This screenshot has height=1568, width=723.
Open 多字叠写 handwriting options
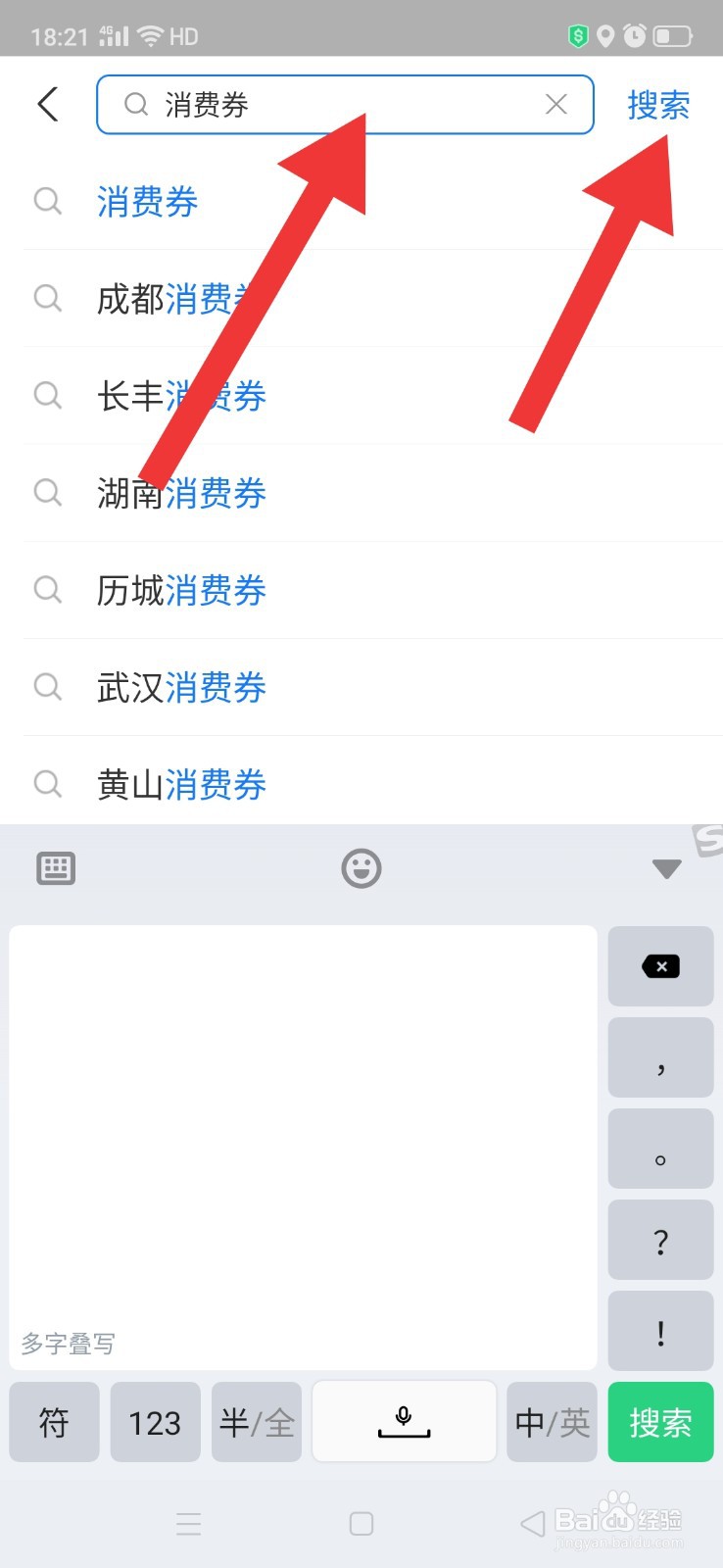pyautogui.click(x=67, y=1344)
